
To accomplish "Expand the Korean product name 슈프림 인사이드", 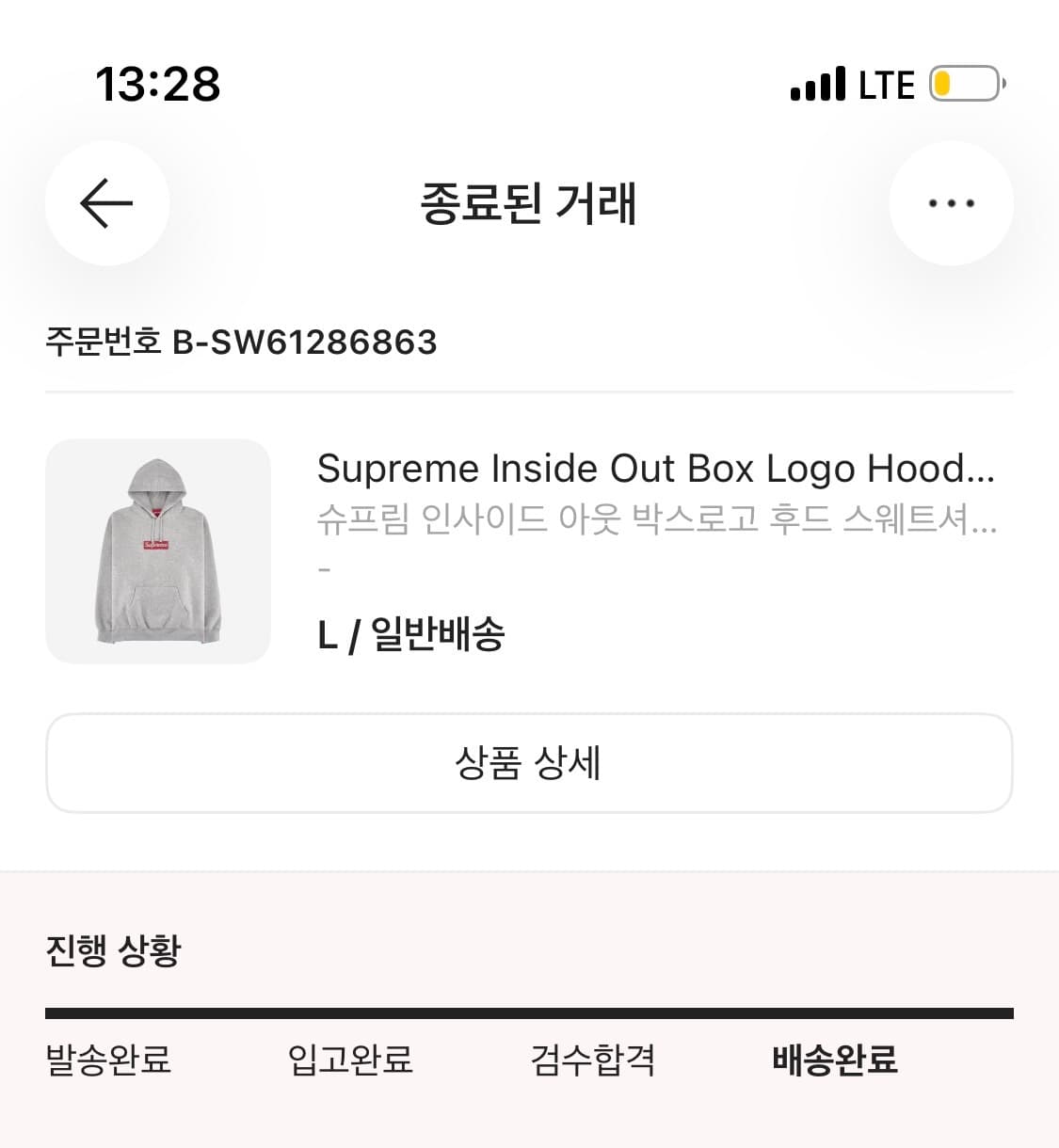I will pos(659,518).
